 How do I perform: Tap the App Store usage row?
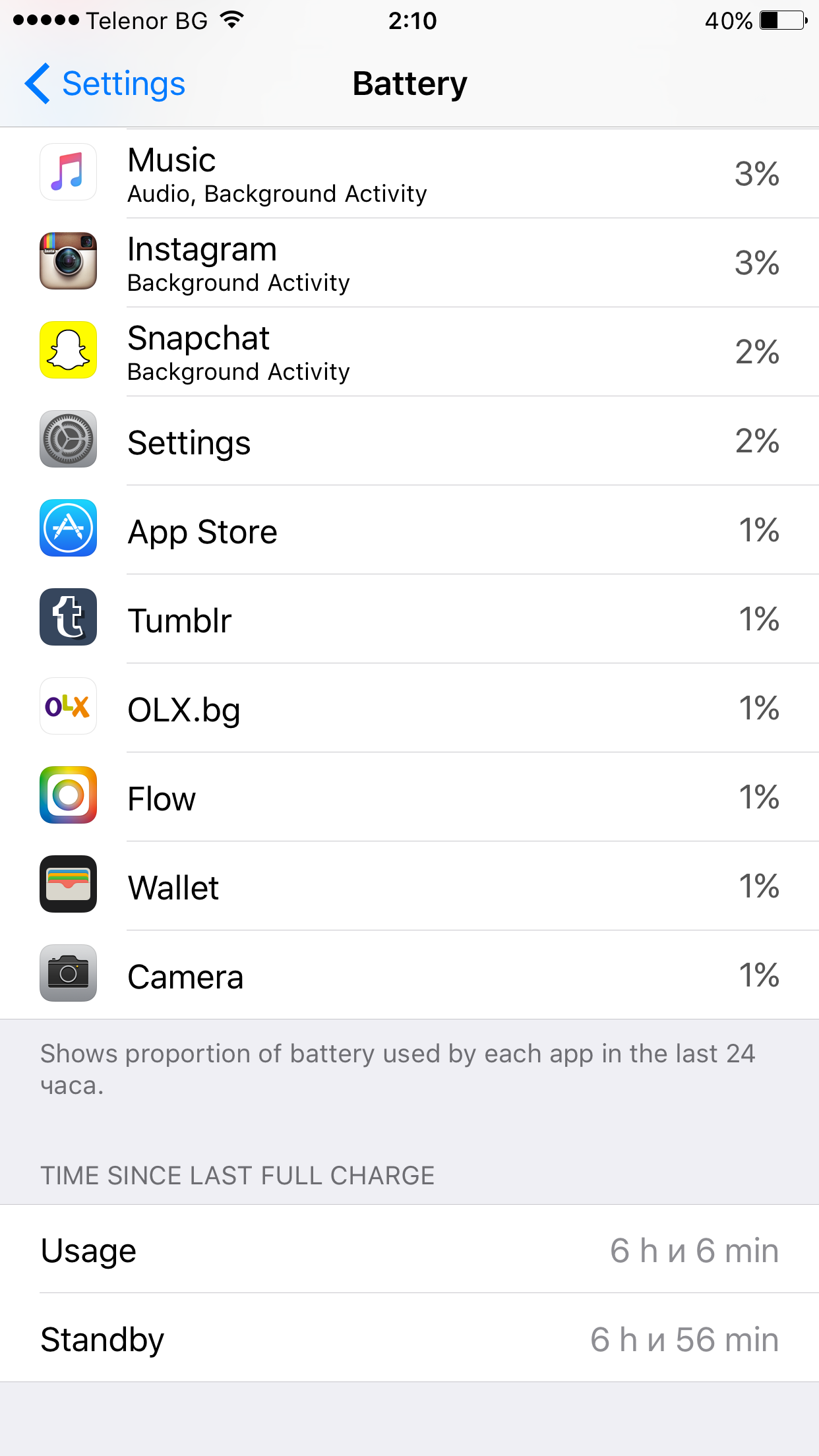point(409,530)
